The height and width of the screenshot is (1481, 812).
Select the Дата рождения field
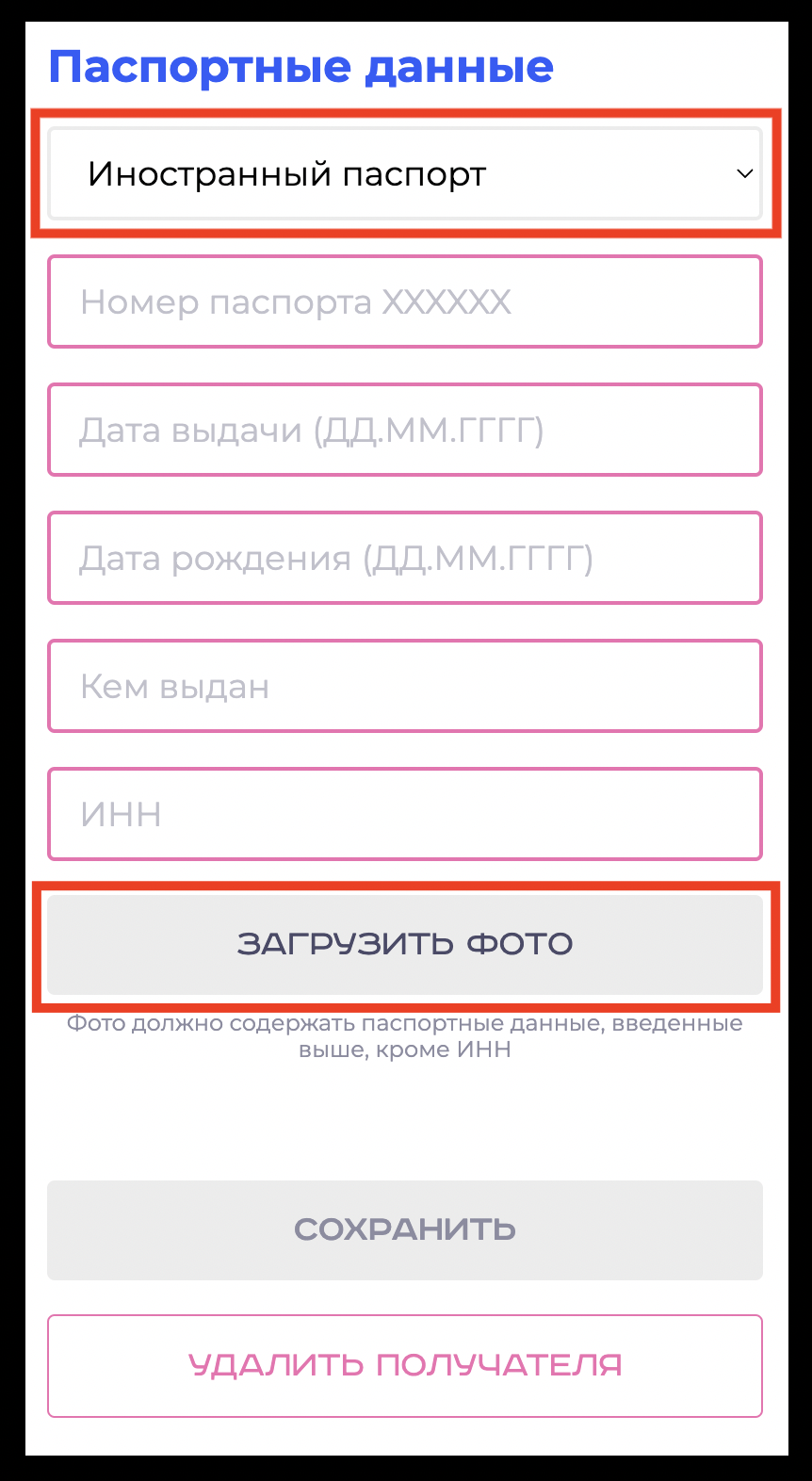tap(405, 558)
